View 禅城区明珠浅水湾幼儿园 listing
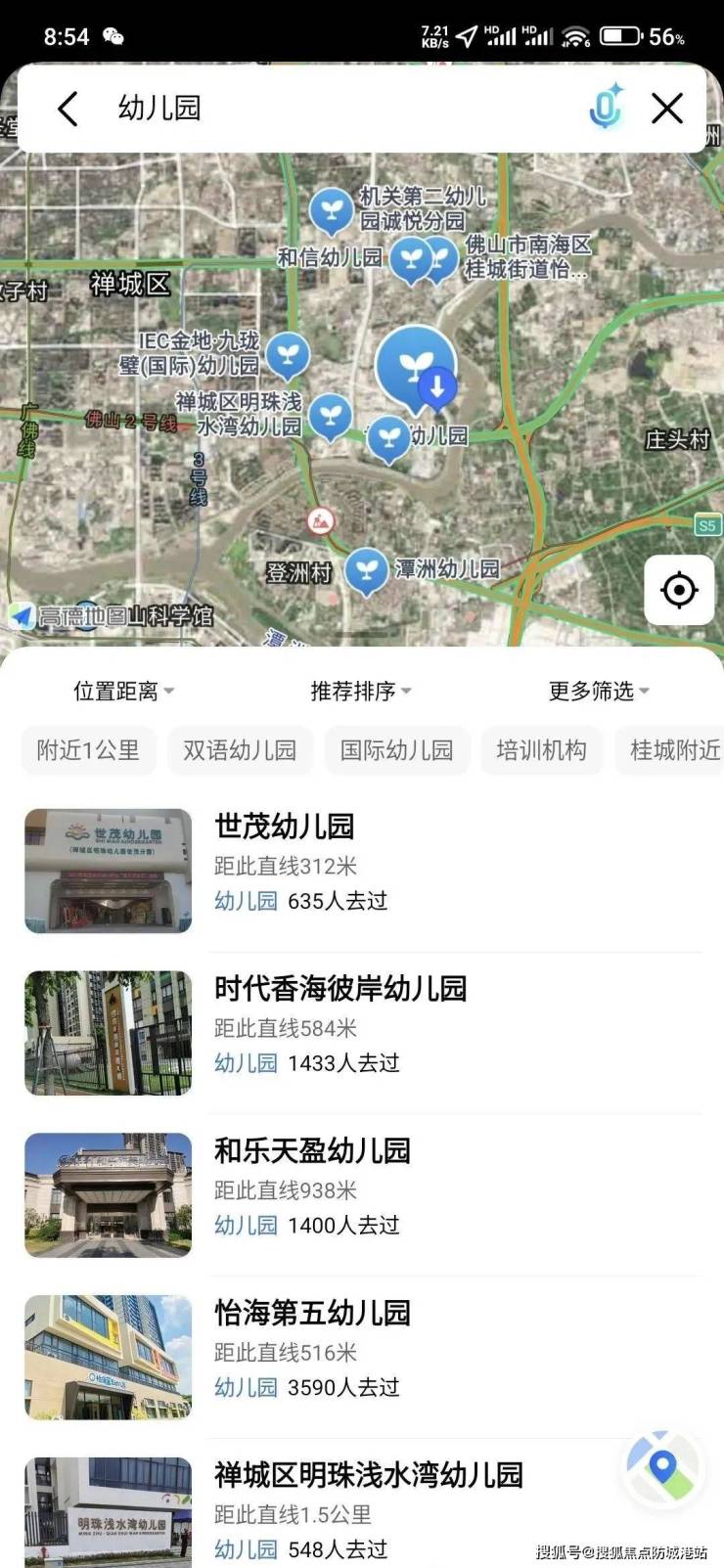 369,1475
